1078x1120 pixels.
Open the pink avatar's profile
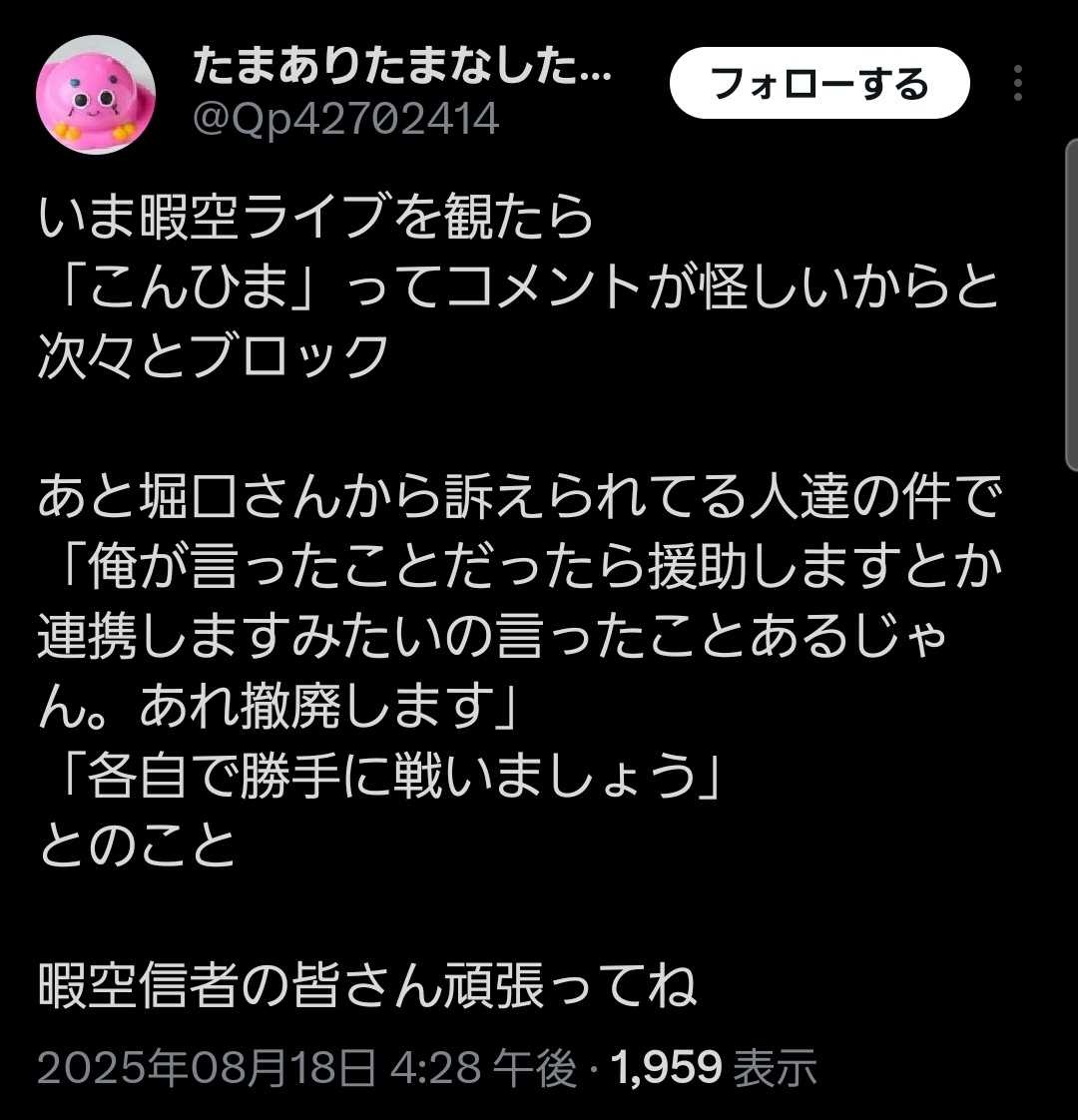tap(96, 95)
